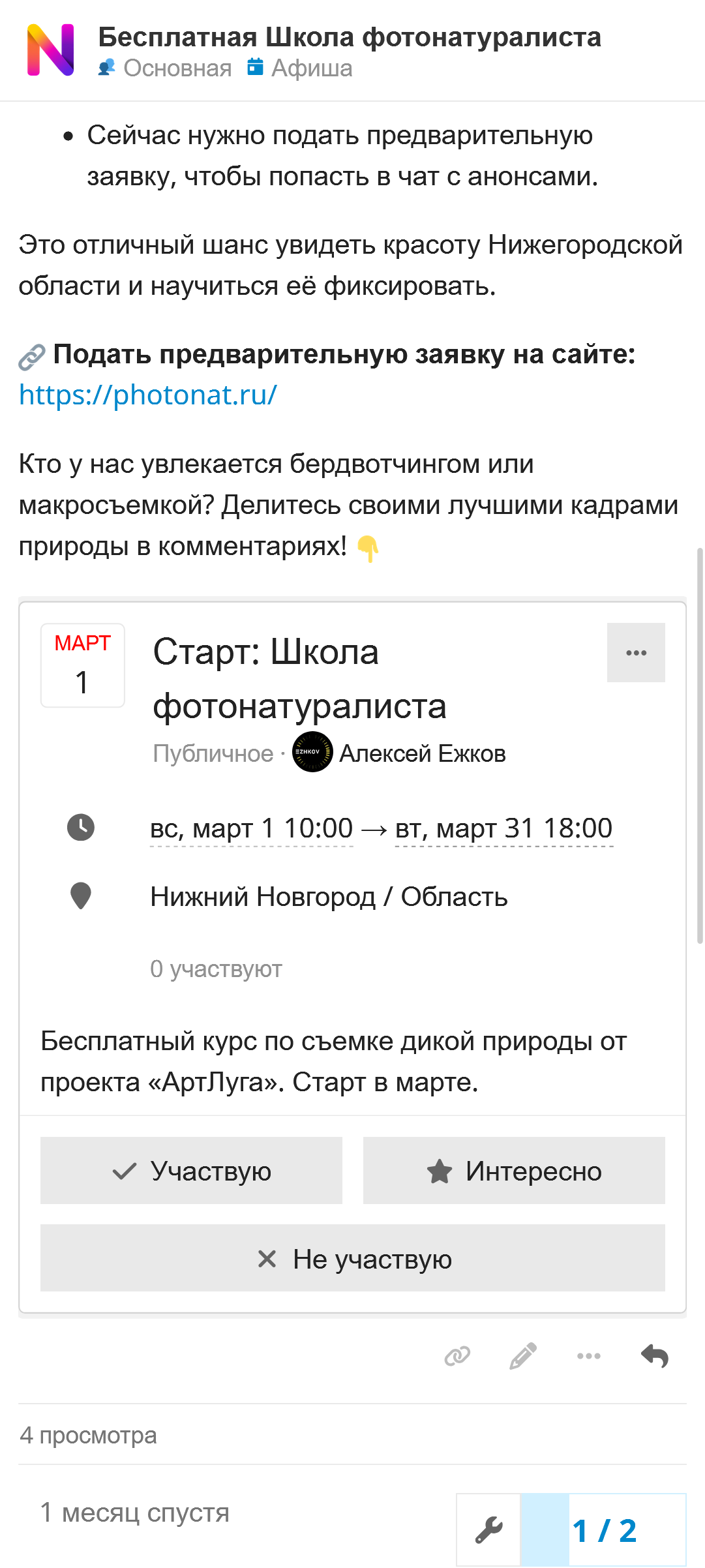
Task: Open the topic admin wrench menu
Action: (x=488, y=1530)
